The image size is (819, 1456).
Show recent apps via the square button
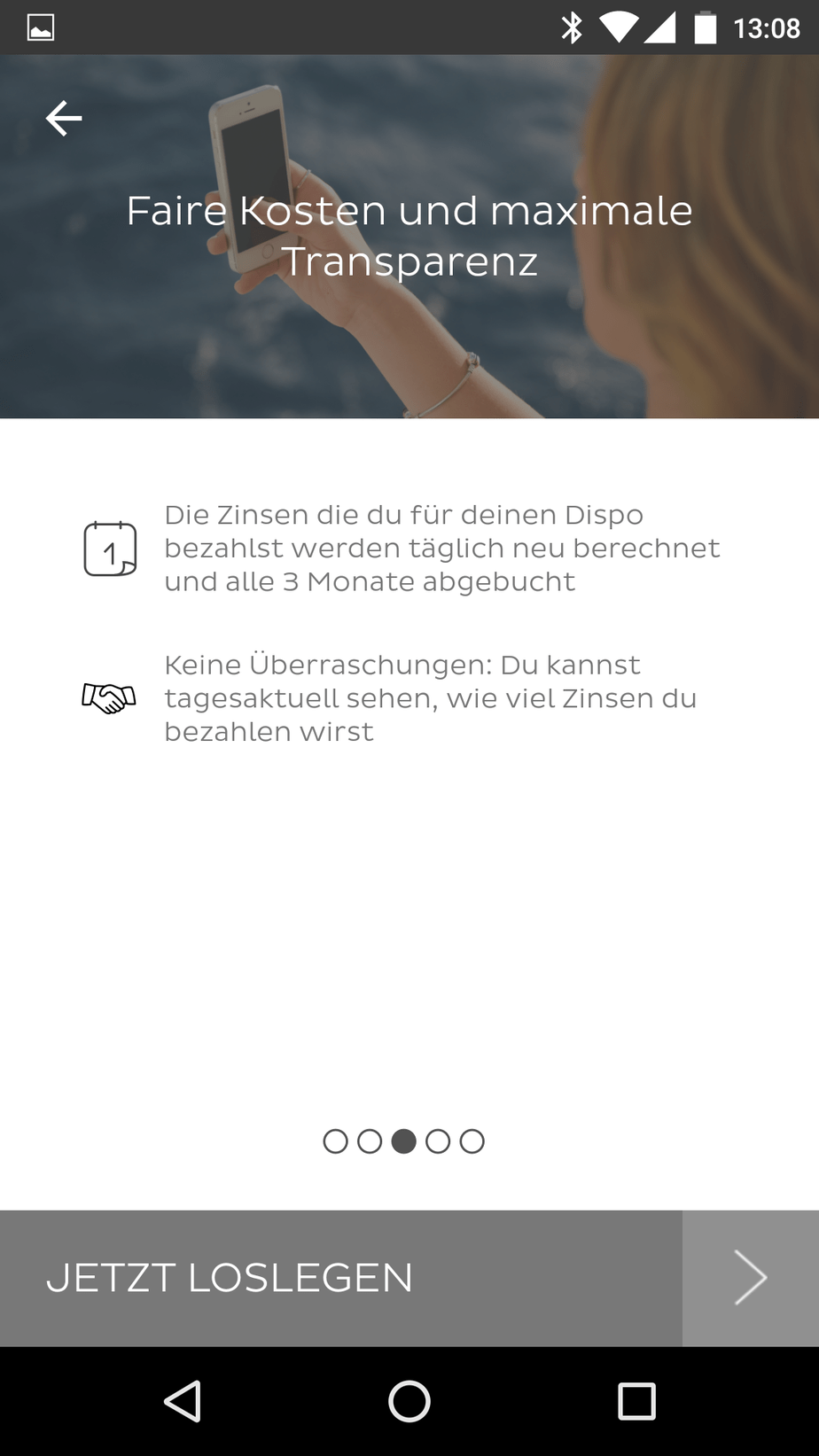[636, 1402]
